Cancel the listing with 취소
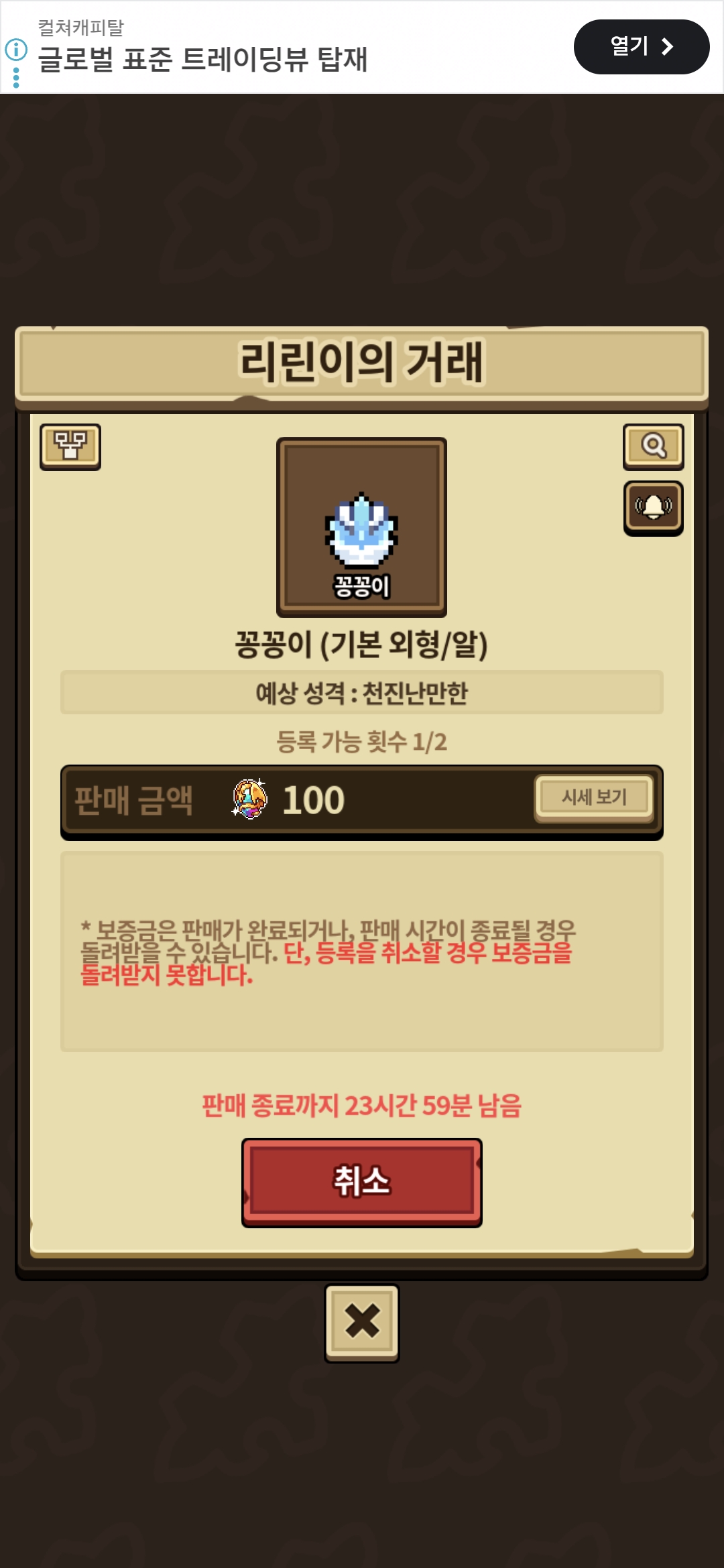The height and width of the screenshot is (1568, 724). 361,1181
